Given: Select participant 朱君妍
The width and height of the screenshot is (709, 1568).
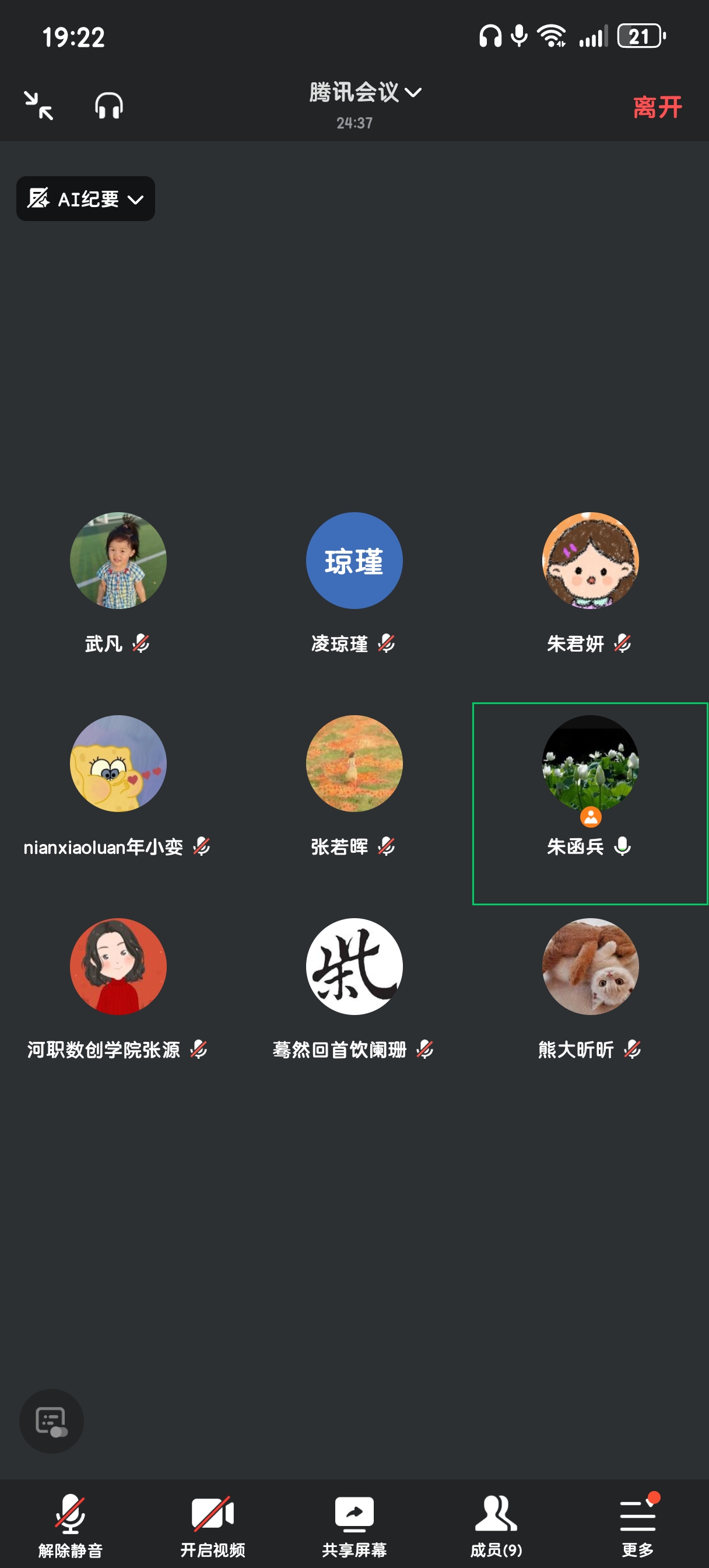Looking at the screenshot, I should (x=589, y=561).
